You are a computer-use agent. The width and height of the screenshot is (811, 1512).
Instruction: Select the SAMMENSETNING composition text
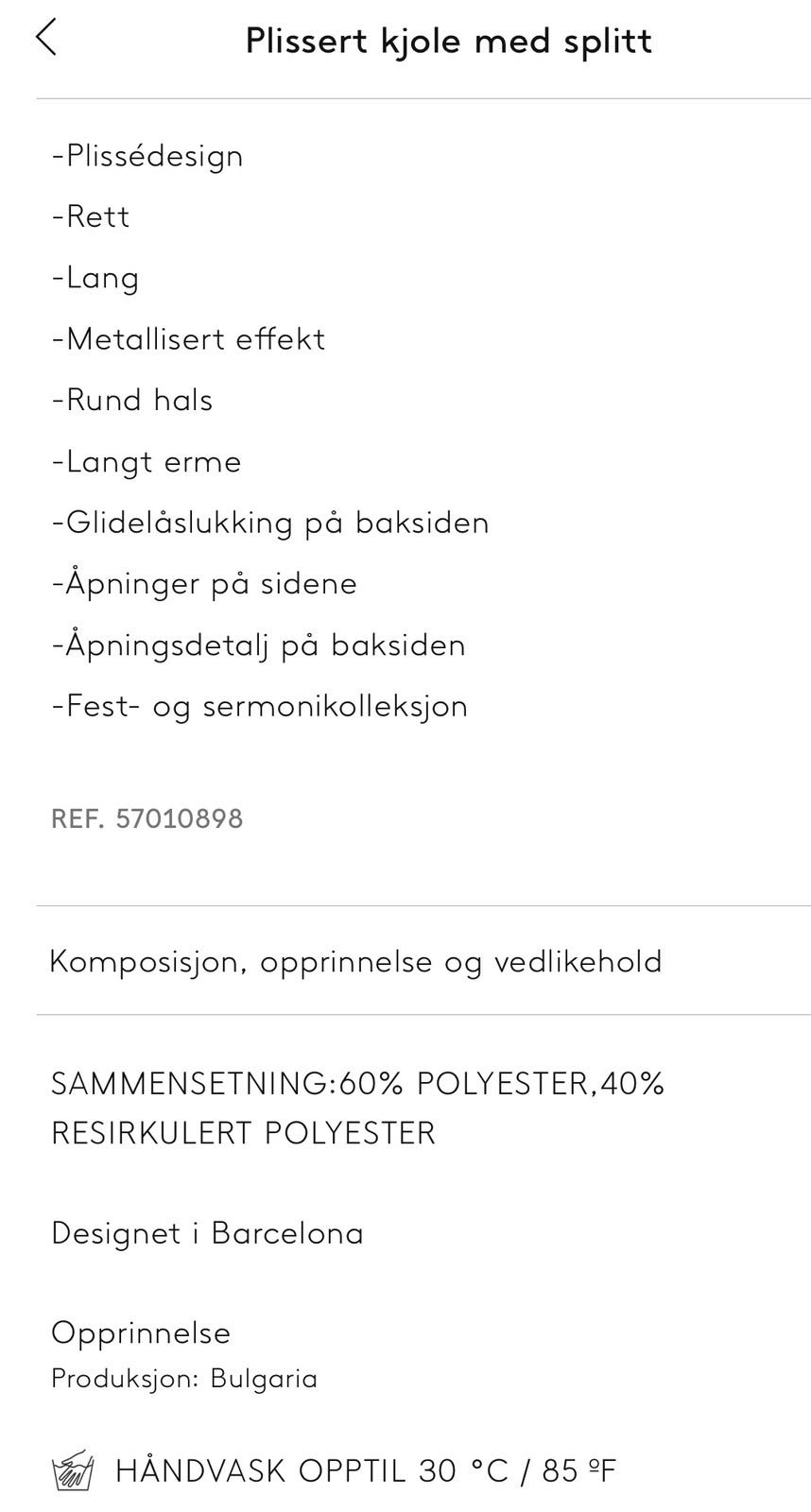[359, 1085]
